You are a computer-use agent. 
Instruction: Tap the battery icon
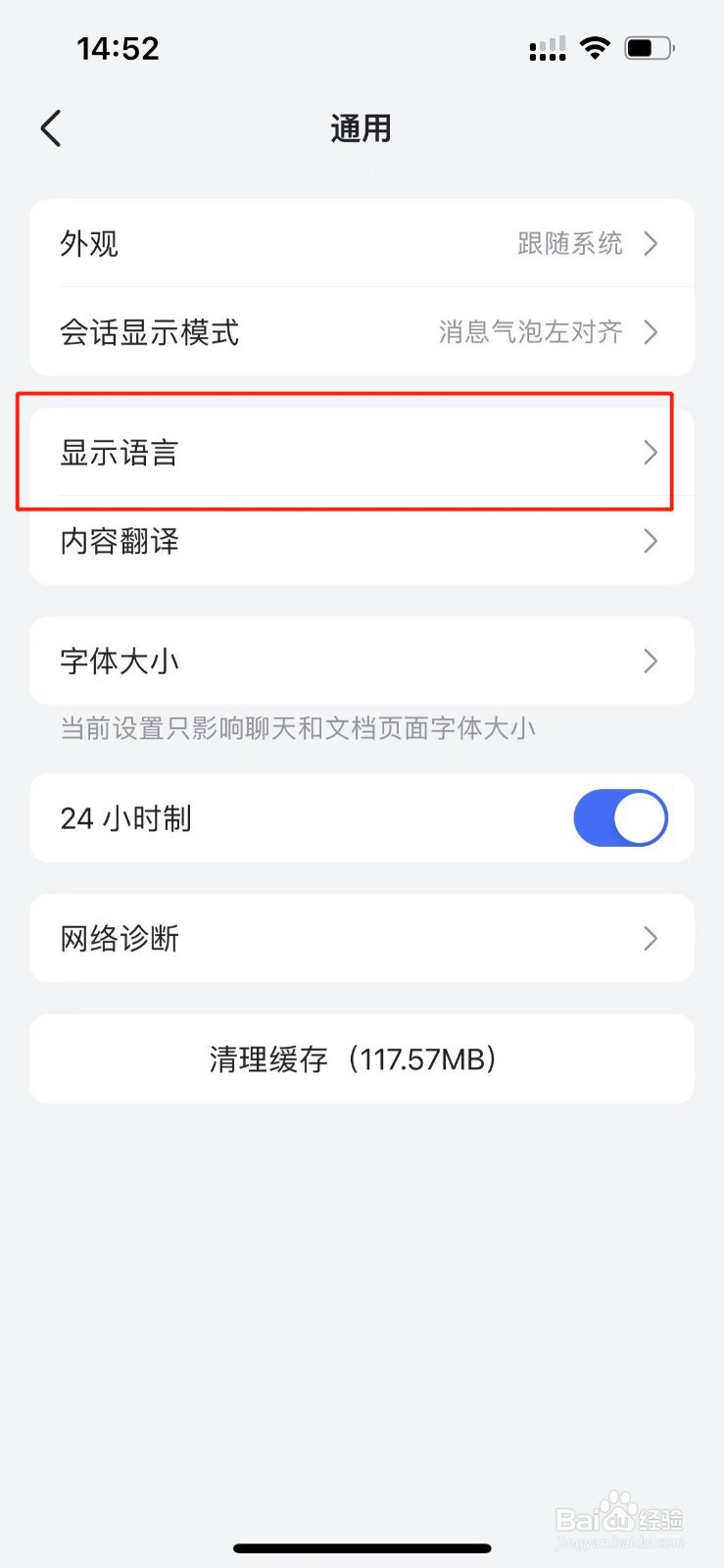[x=647, y=47]
